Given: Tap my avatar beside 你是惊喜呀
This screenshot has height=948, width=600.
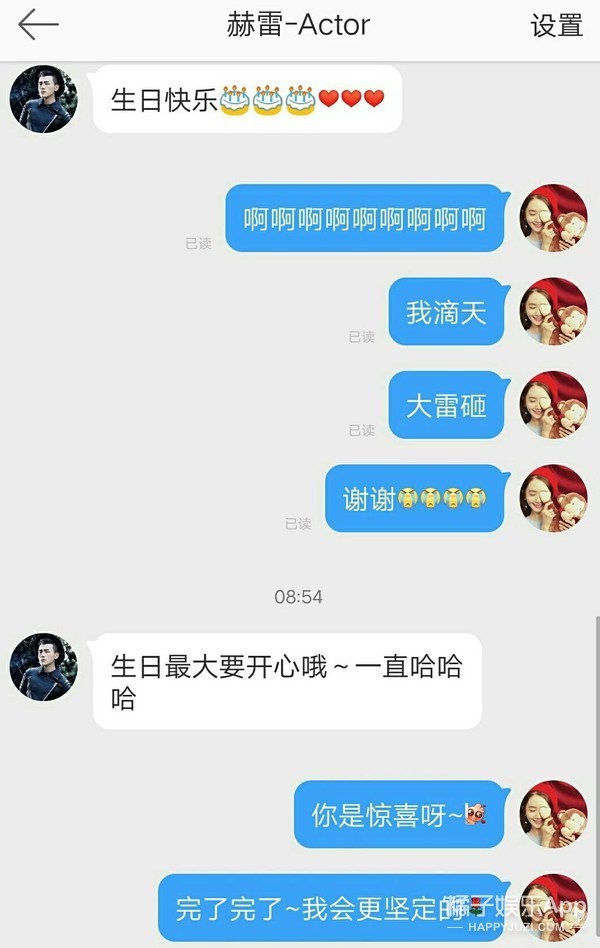Looking at the screenshot, I should (x=553, y=814).
